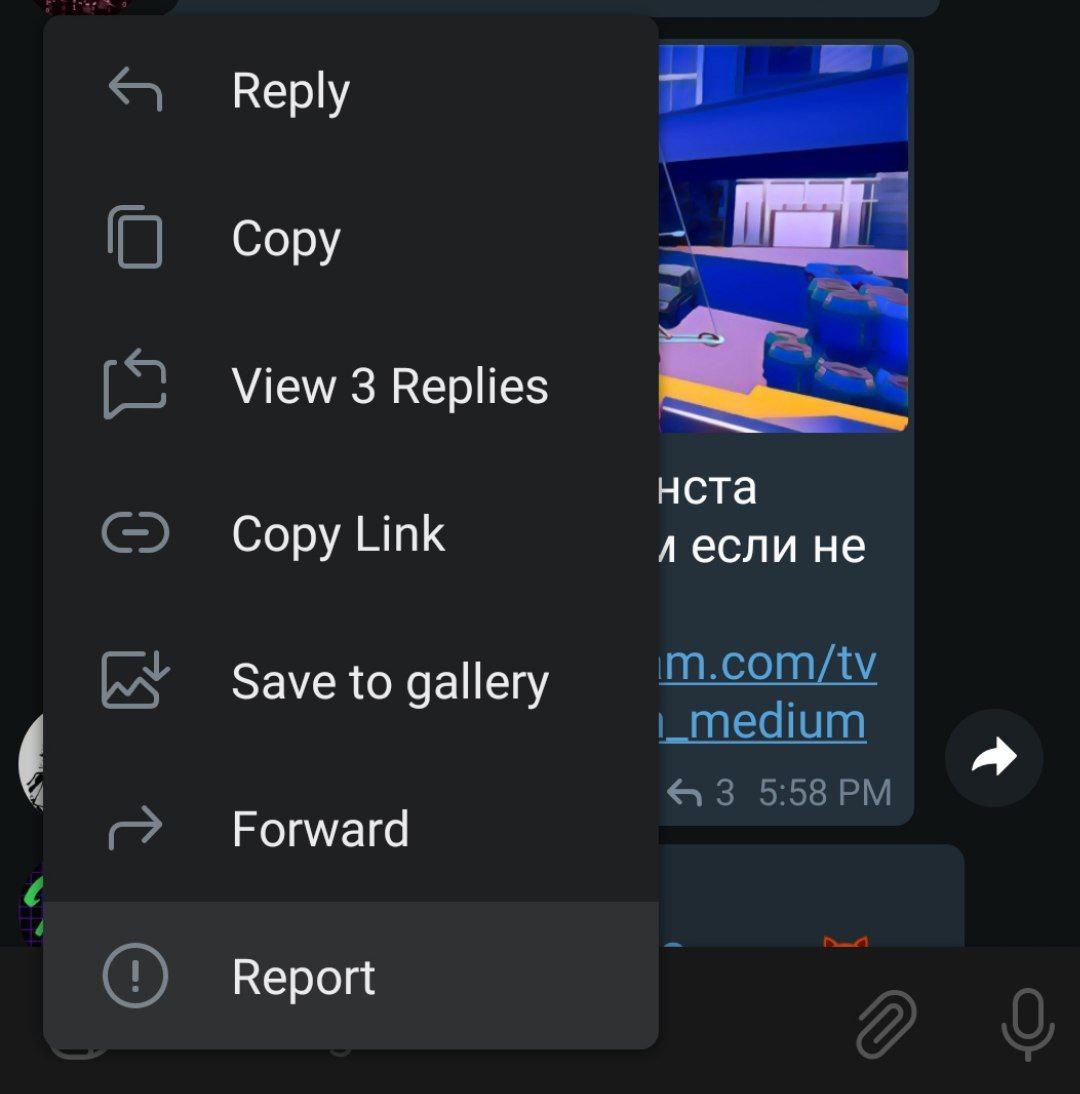Tap the microphone to record voice

tap(1028, 1024)
